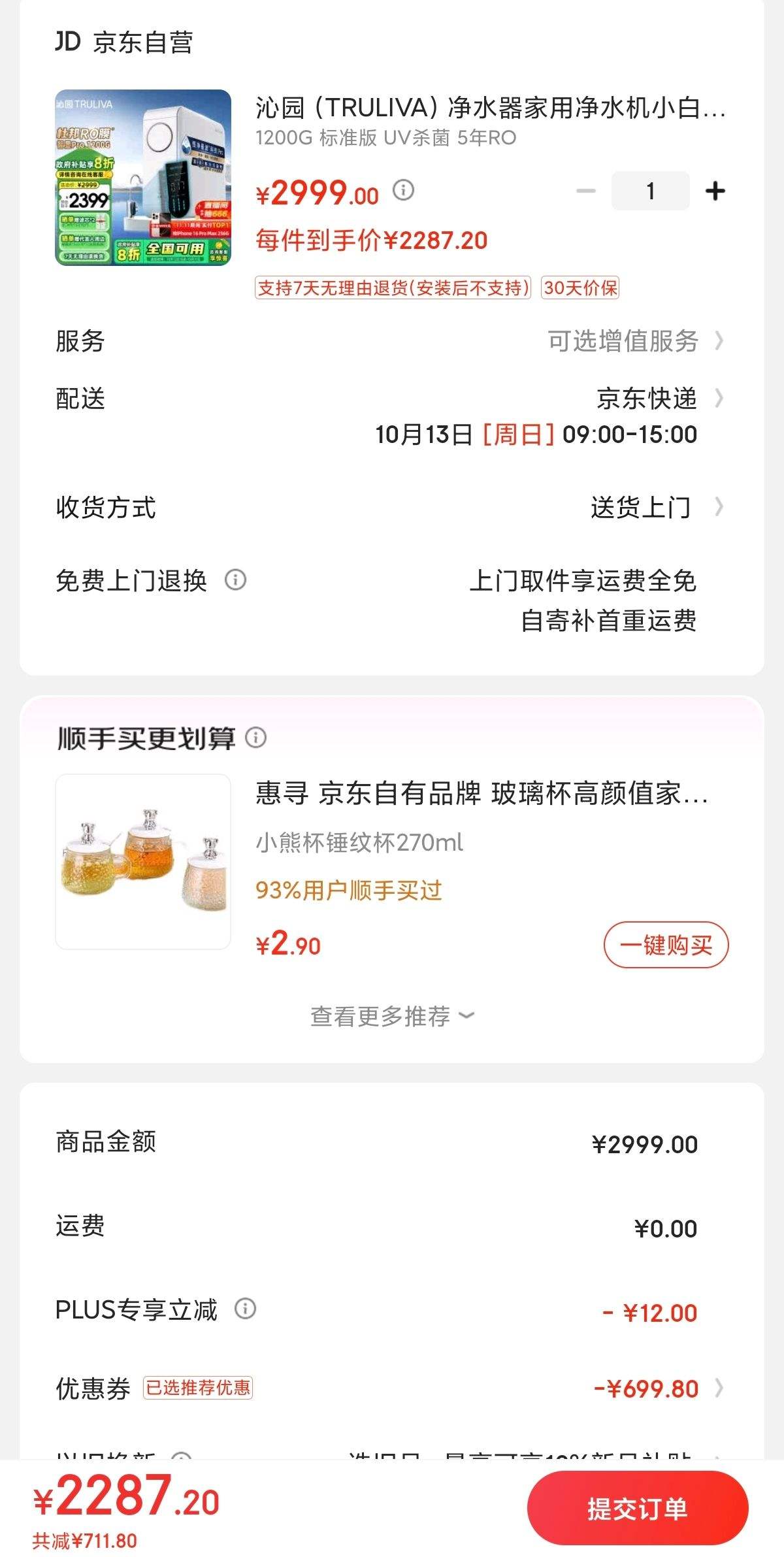The width and height of the screenshot is (784, 1557).
Task: Show info about 免费上门退换
Action: click(x=235, y=580)
